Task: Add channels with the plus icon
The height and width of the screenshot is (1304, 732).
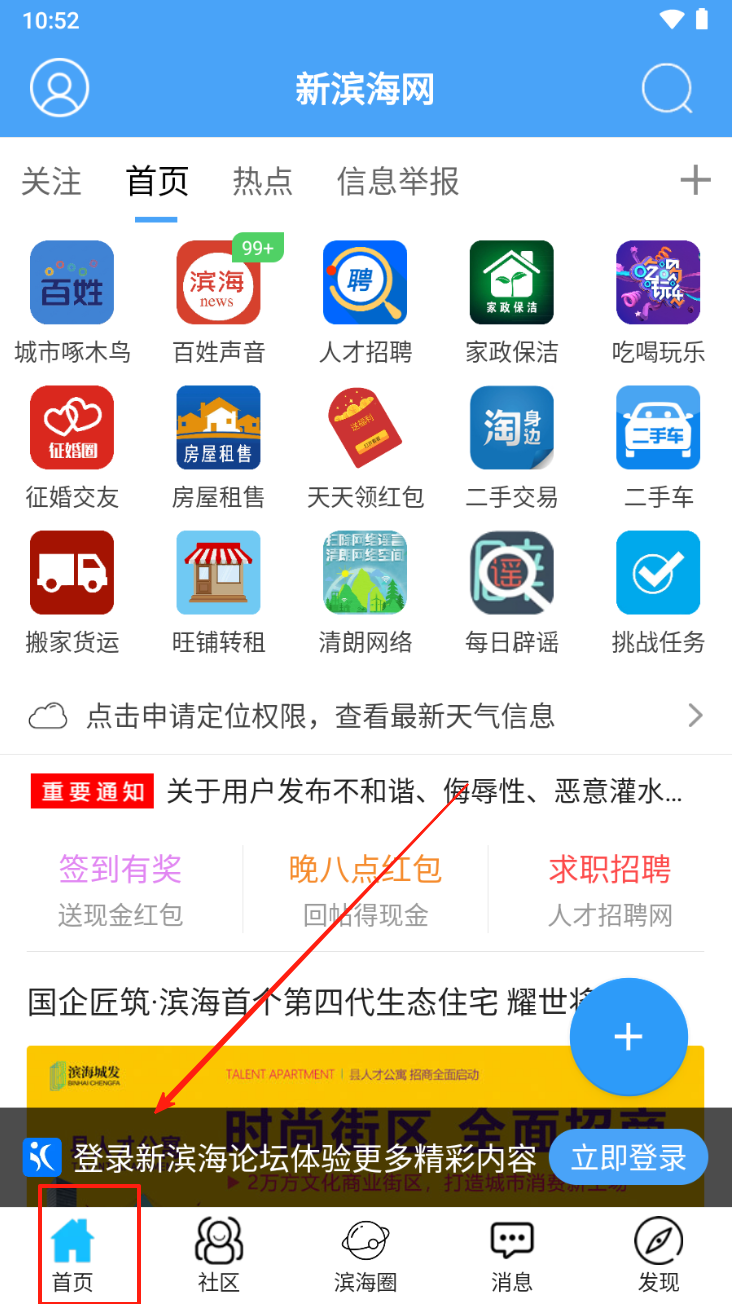Action: (x=695, y=181)
